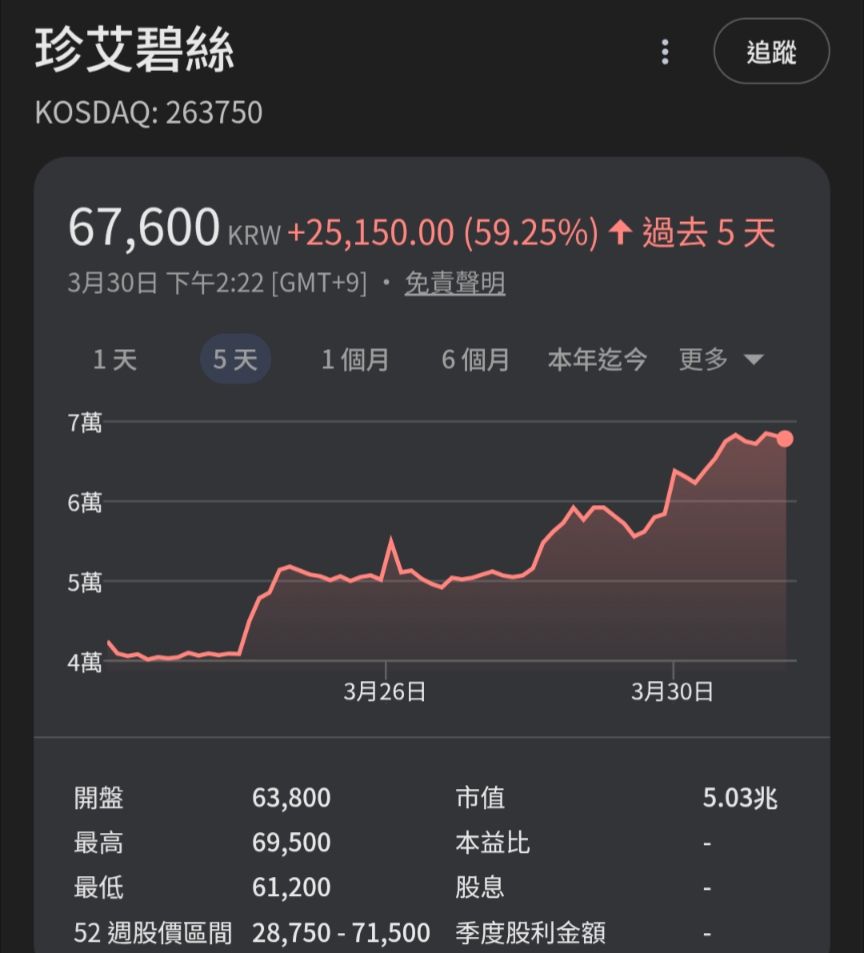Show the 1 個月 price chart
Screen dimensions: 864x953
[355, 360]
